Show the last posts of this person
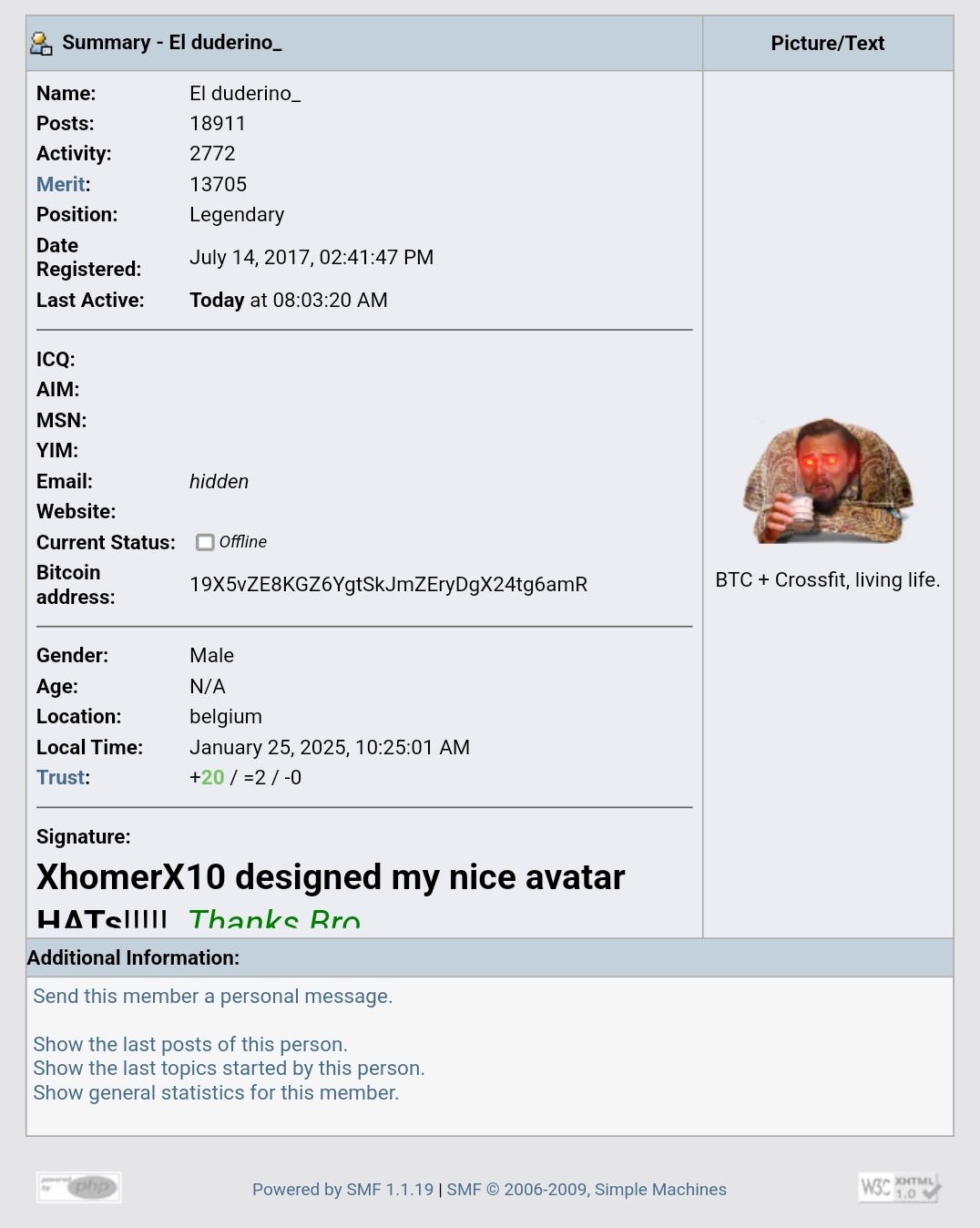 pyautogui.click(x=189, y=1044)
